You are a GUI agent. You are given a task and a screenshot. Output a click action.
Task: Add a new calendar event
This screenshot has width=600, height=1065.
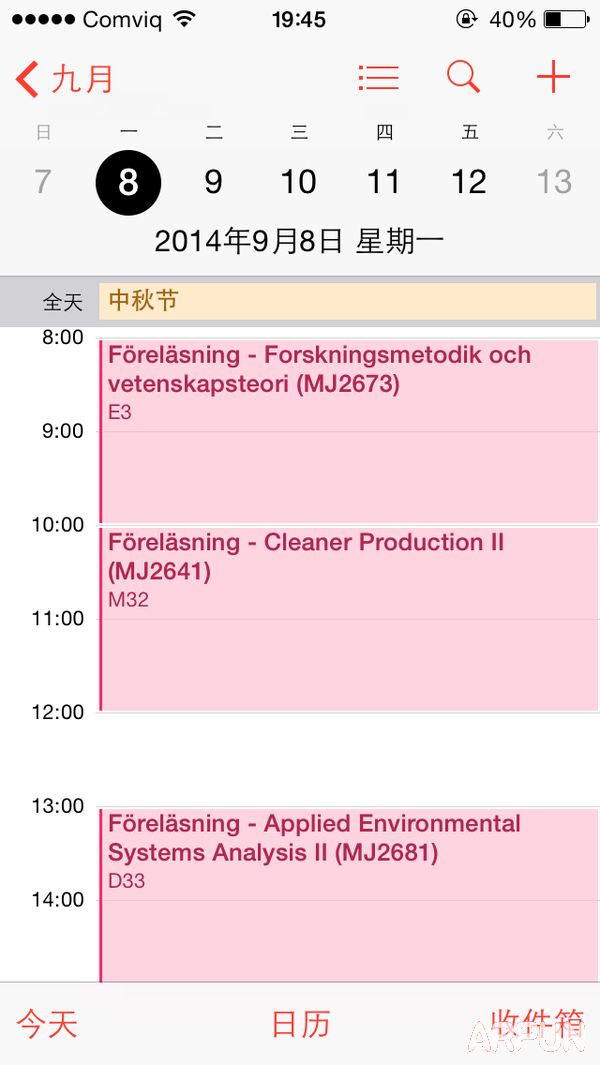tap(553, 77)
